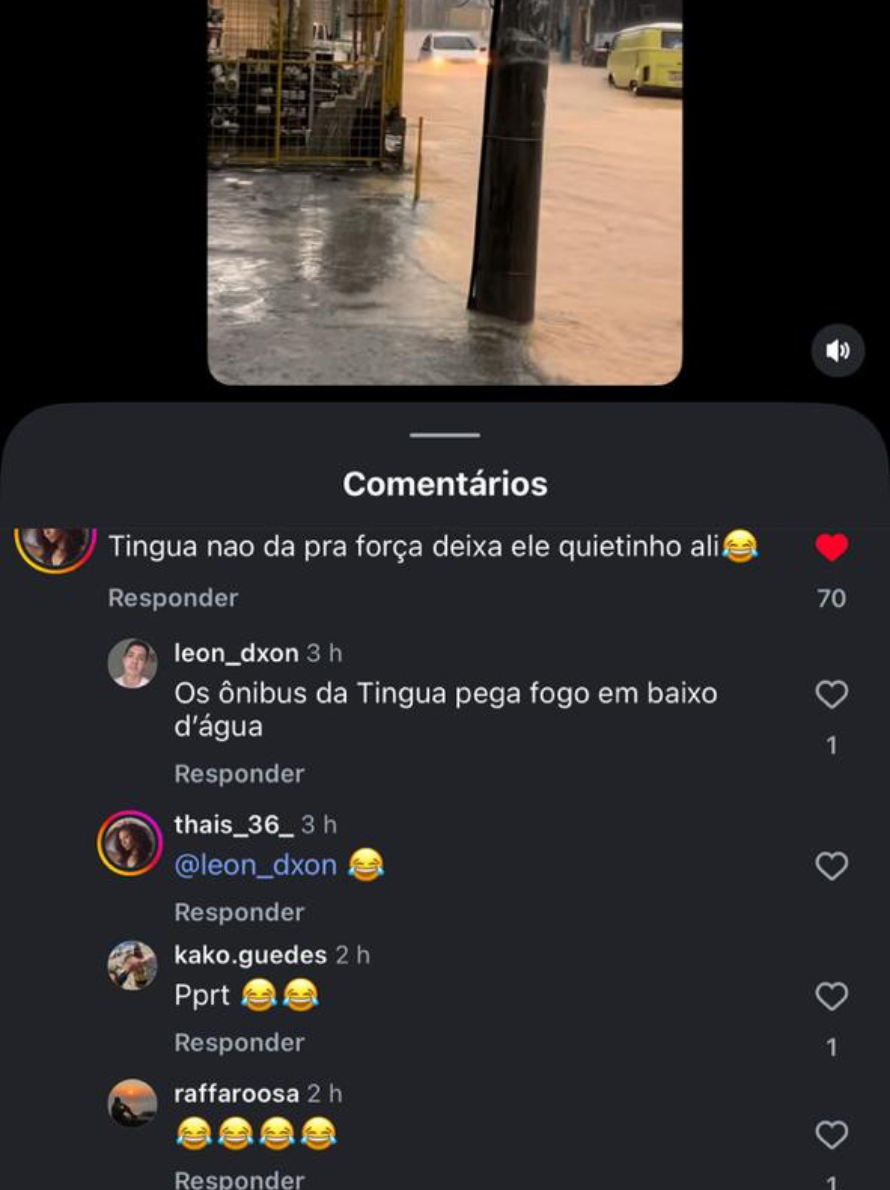The width and height of the screenshot is (890, 1190).
Task: View raffaroosa's profile
Action: point(236,1094)
